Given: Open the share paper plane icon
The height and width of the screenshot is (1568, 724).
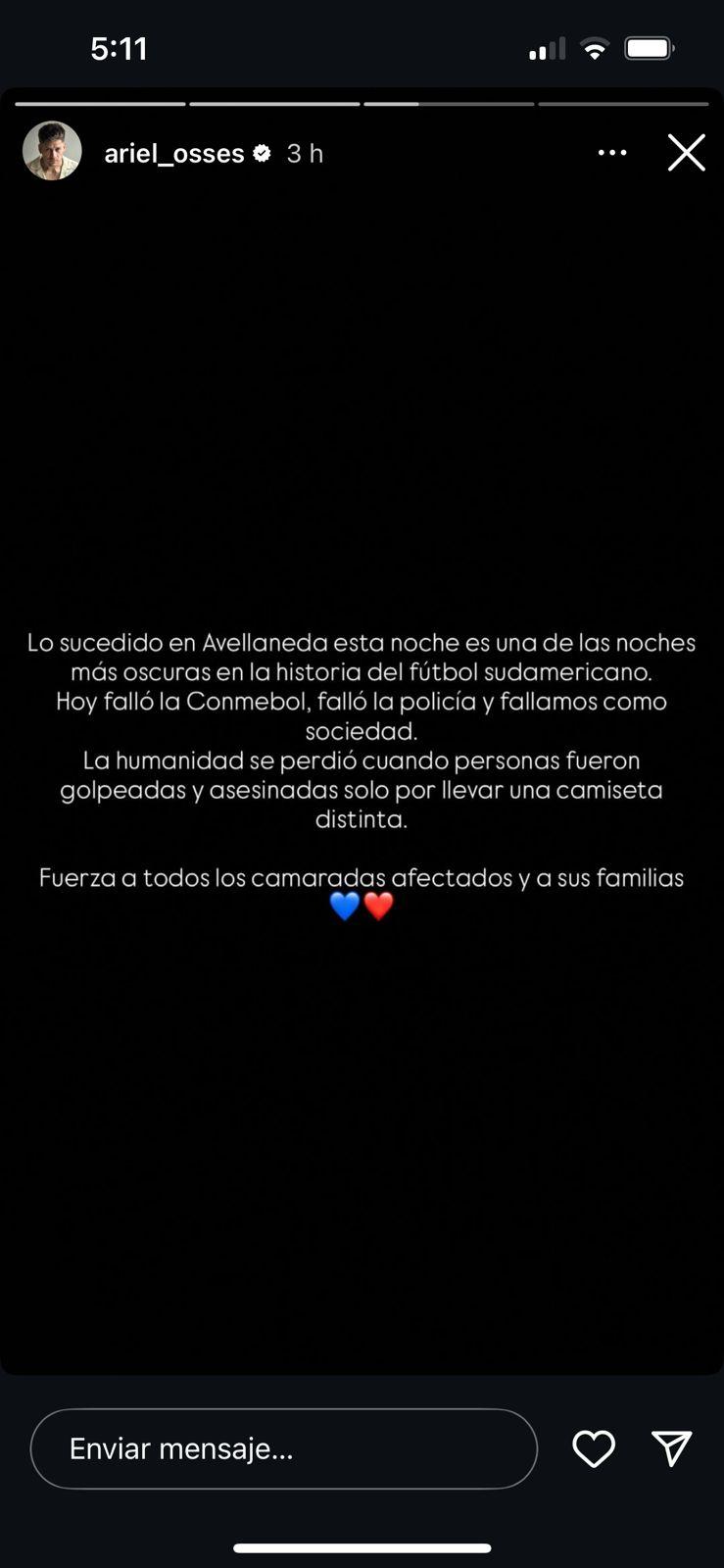Looking at the screenshot, I should point(672,1448).
